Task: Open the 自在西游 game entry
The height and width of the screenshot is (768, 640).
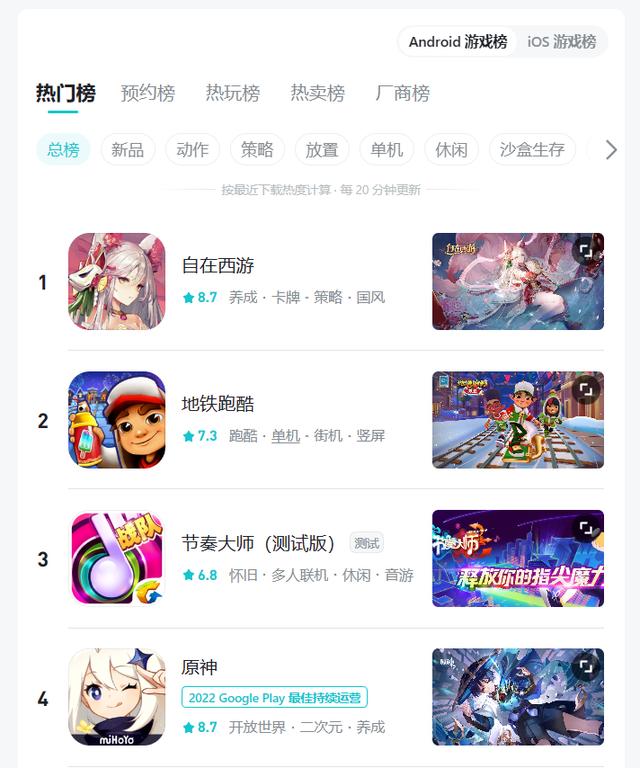Action: click(218, 266)
